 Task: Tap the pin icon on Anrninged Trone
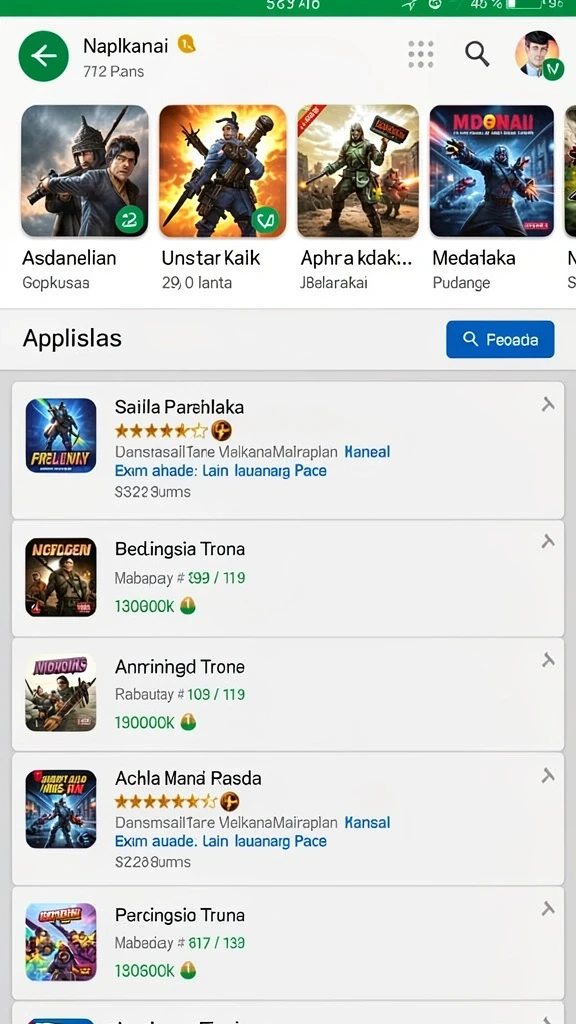[547, 660]
